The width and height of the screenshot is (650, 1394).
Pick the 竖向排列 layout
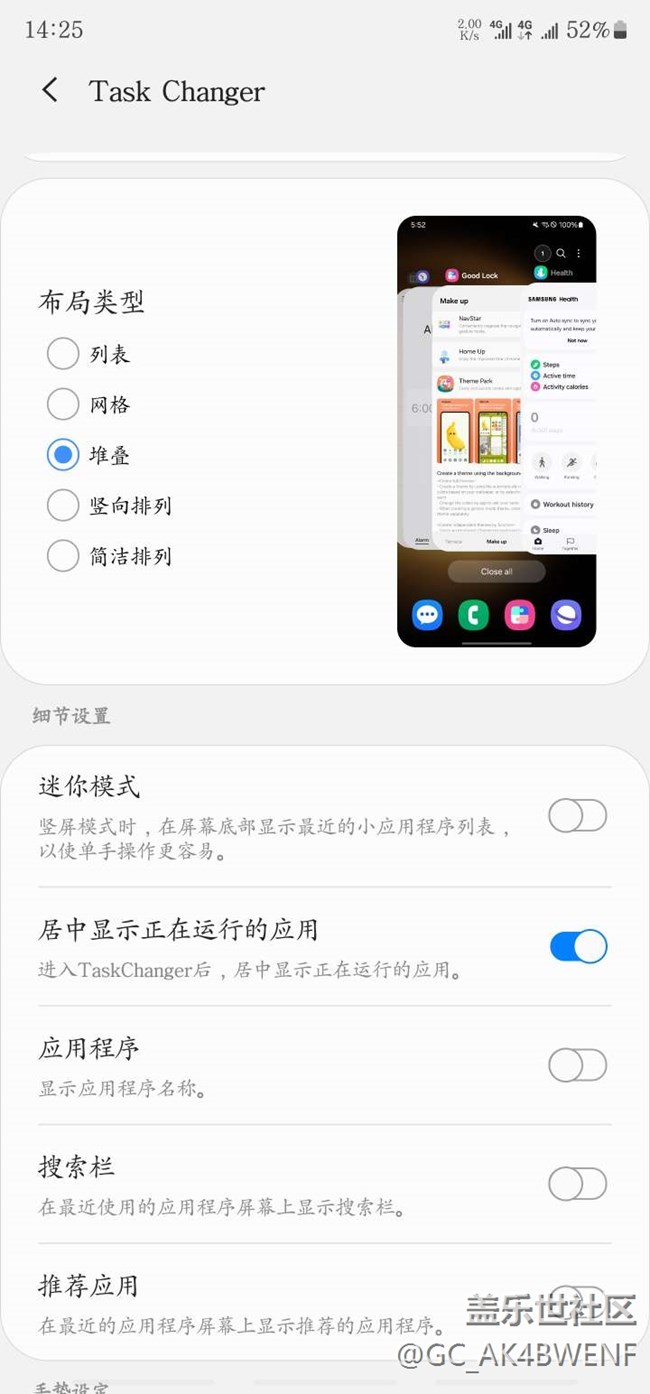coord(63,505)
